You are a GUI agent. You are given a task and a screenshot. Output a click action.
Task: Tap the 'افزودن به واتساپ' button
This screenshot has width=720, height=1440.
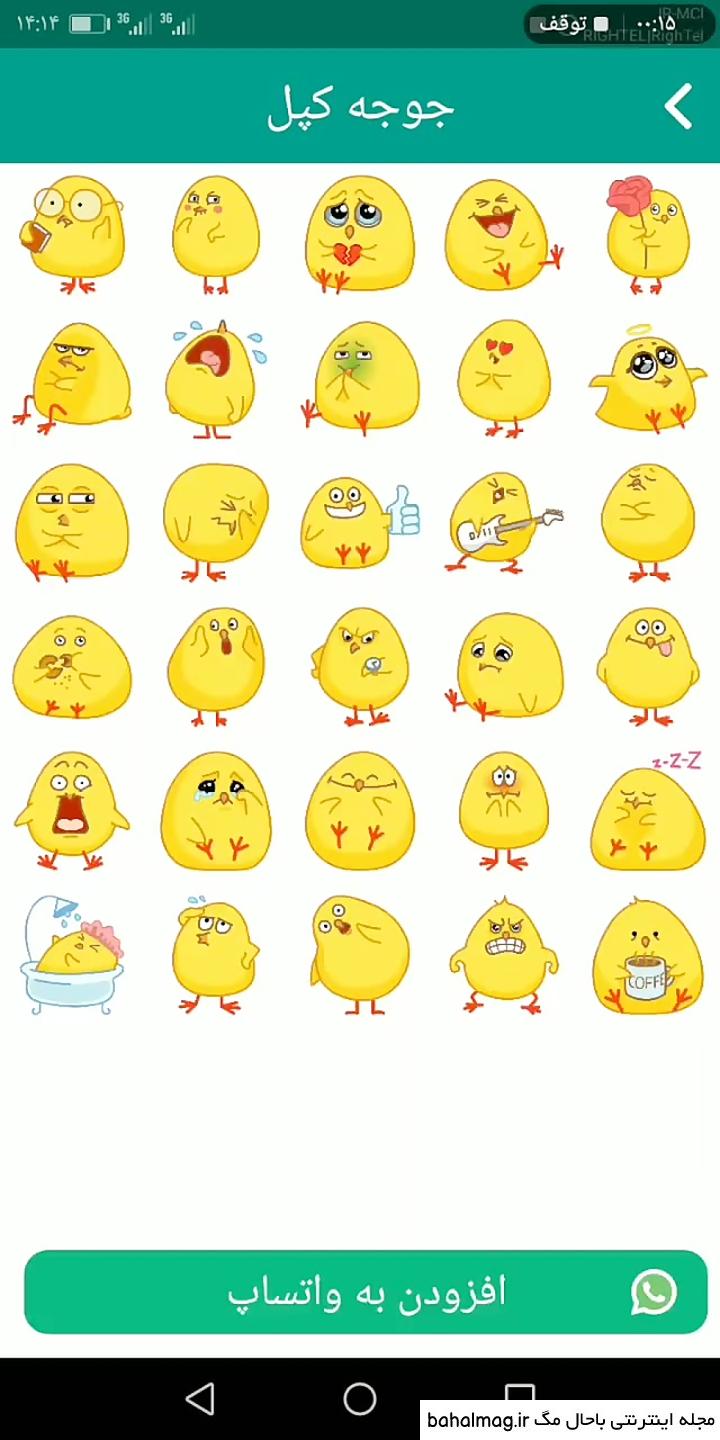point(366,1292)
